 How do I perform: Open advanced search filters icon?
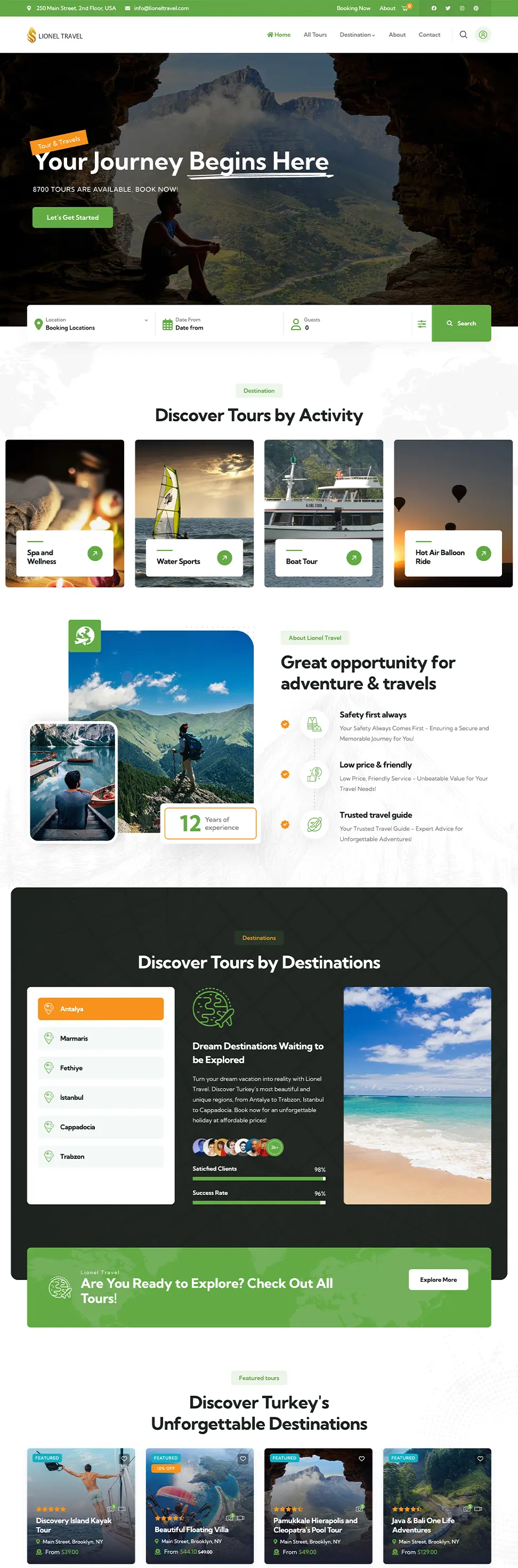click(x=422, y=324)
